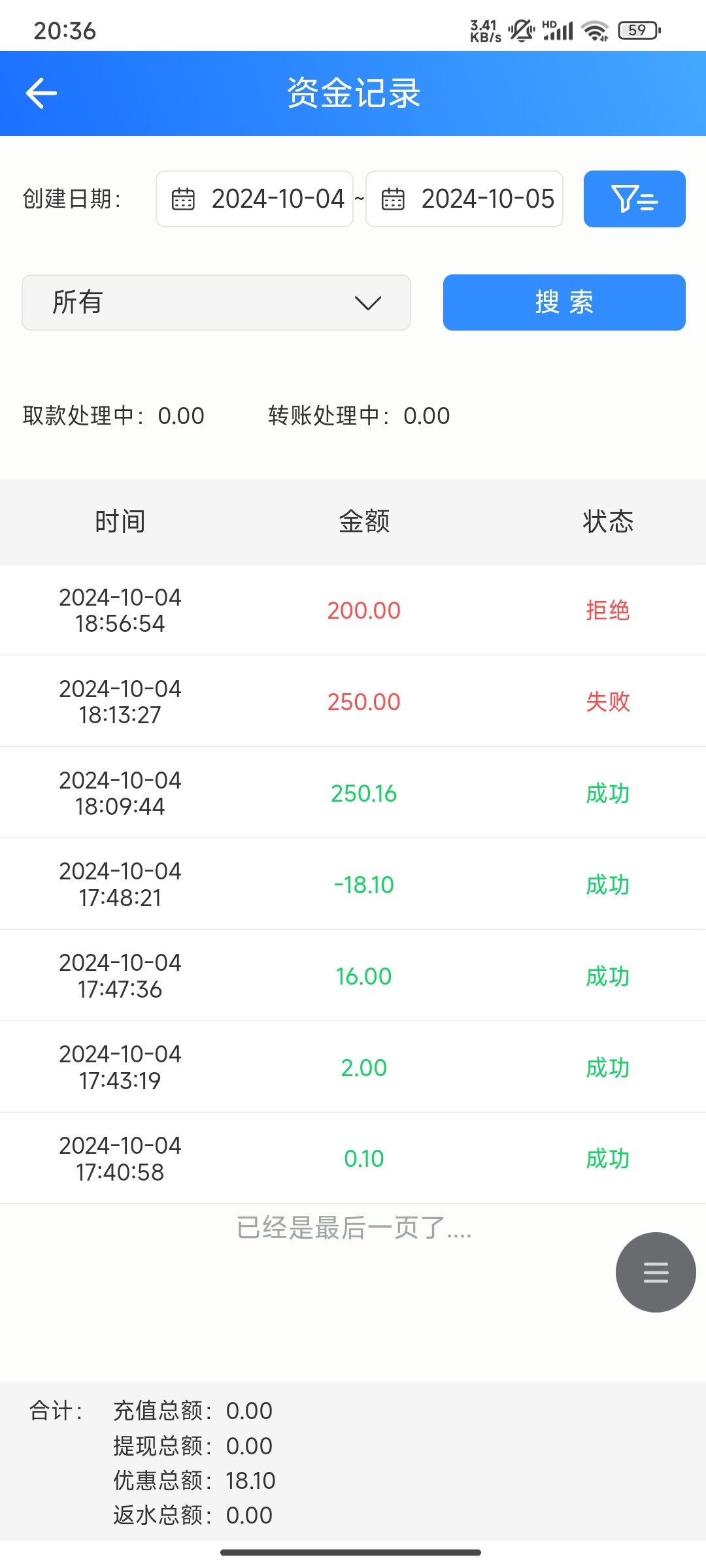Open the 16.00 record from 17:47:36
This screenshot has width=706, height=1568.
[353, 975]
